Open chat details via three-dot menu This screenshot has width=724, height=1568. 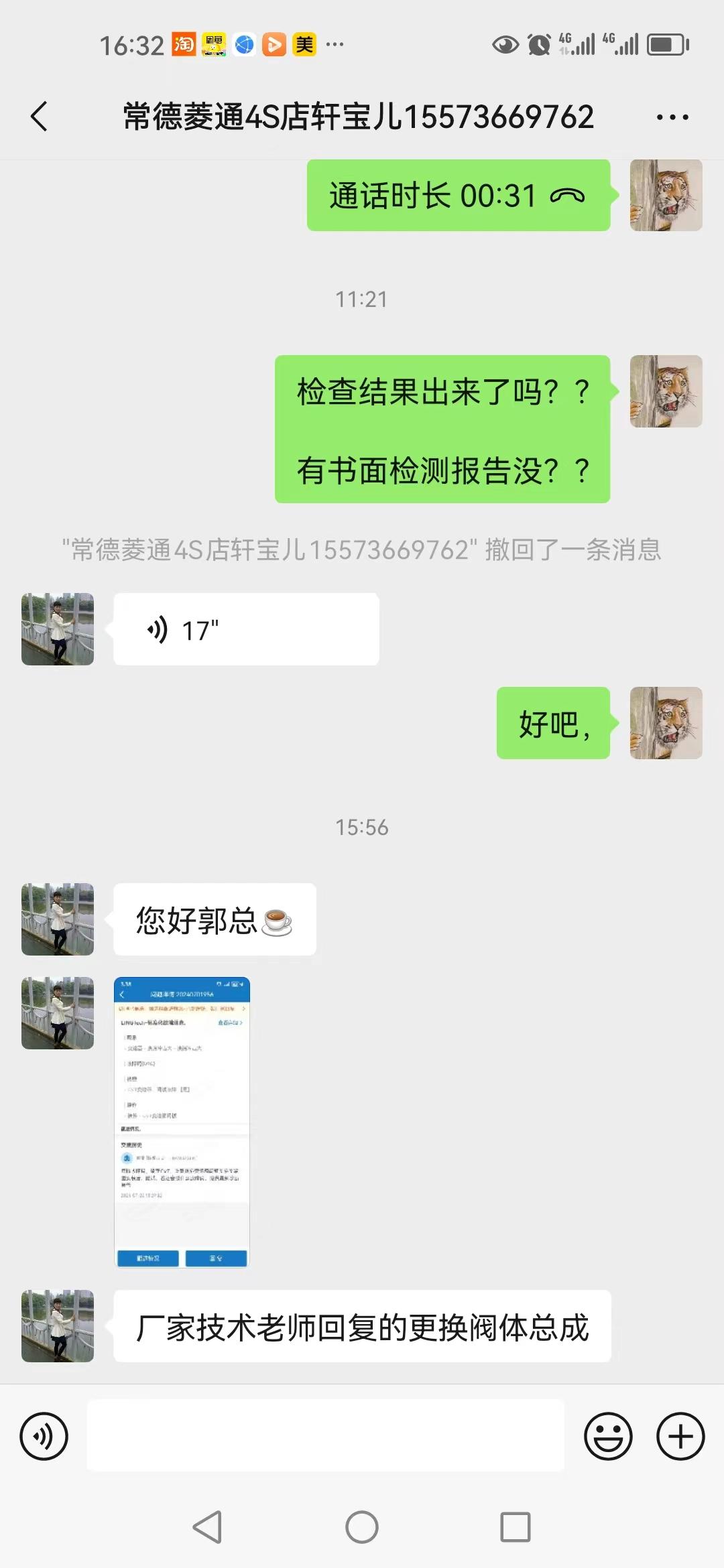[672, 117]
